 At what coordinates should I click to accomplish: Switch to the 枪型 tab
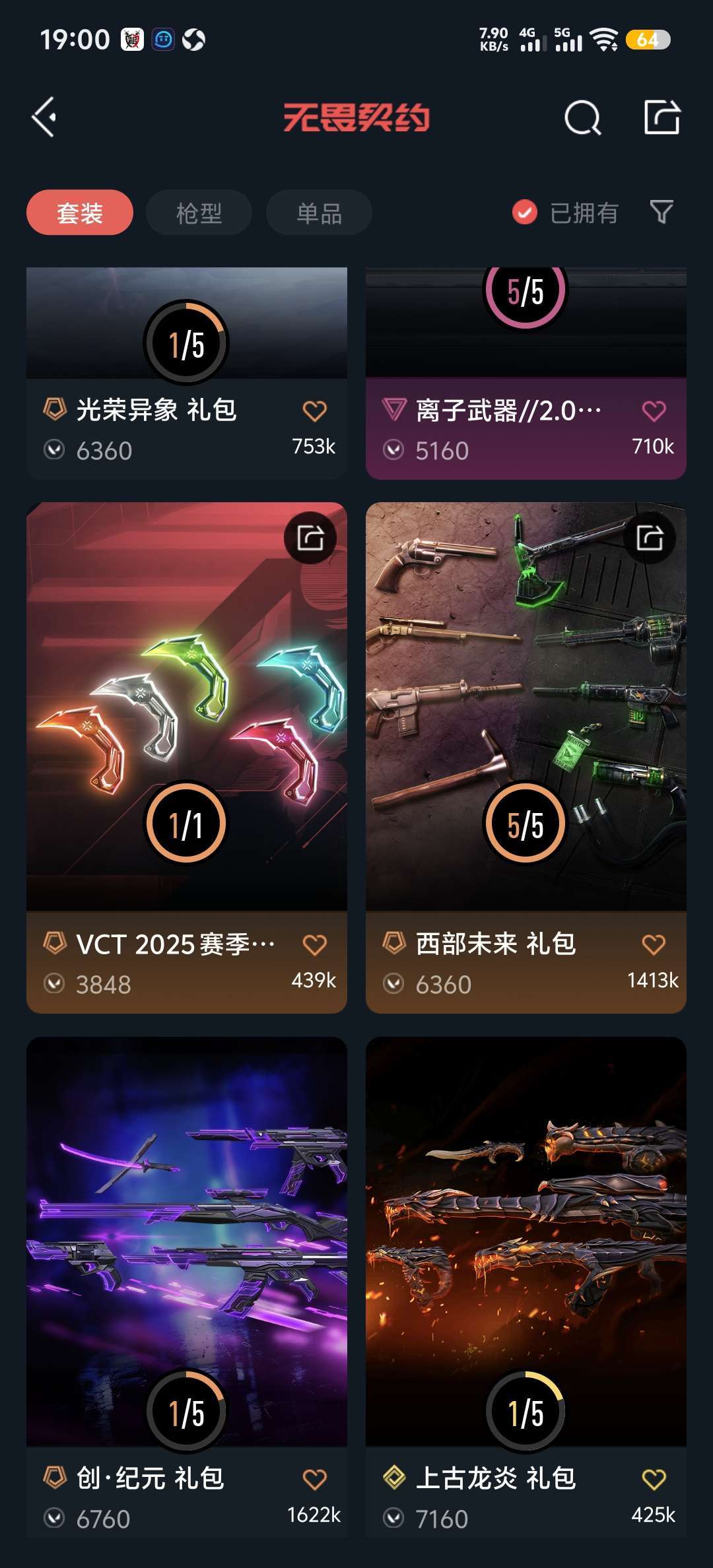[199, 212]
